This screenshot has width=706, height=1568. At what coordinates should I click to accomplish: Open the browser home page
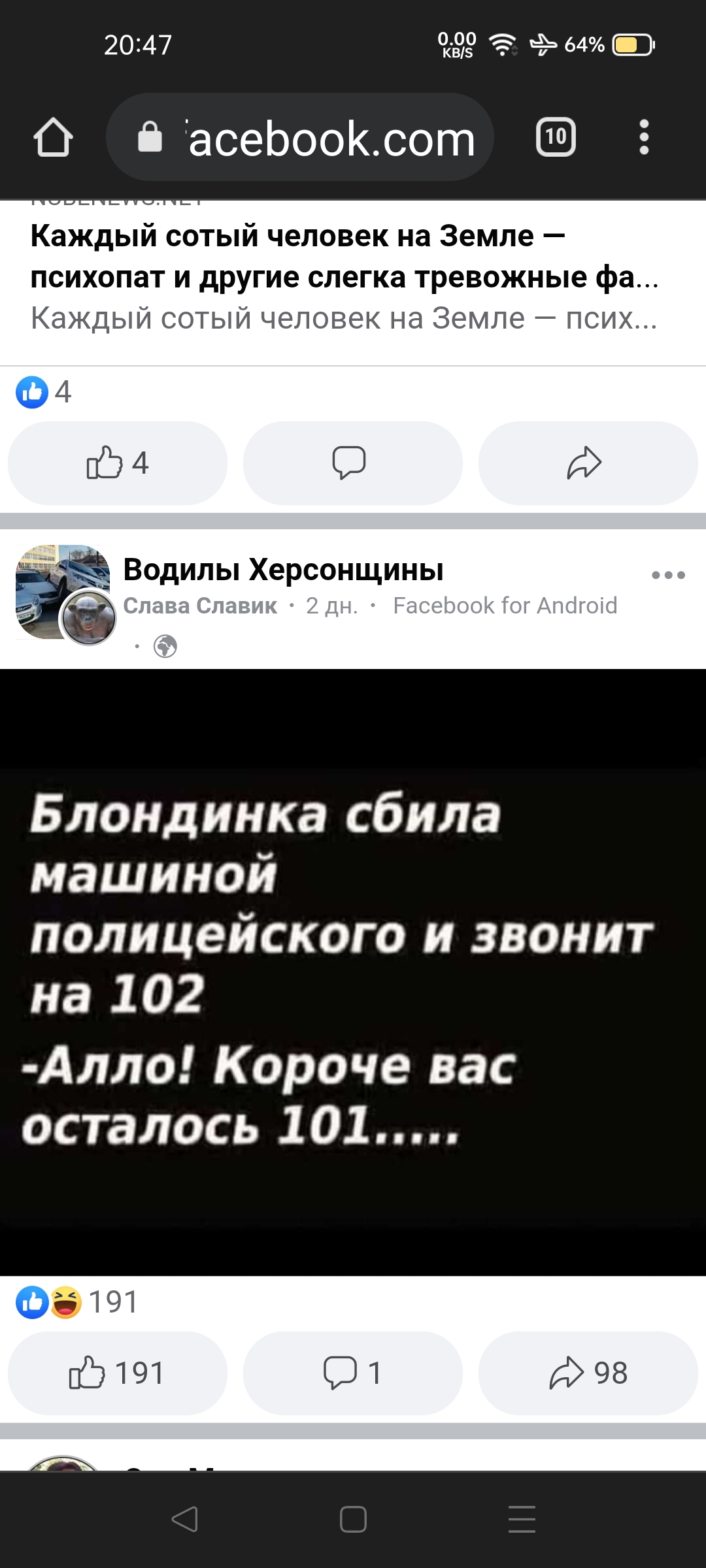(53, 137)
